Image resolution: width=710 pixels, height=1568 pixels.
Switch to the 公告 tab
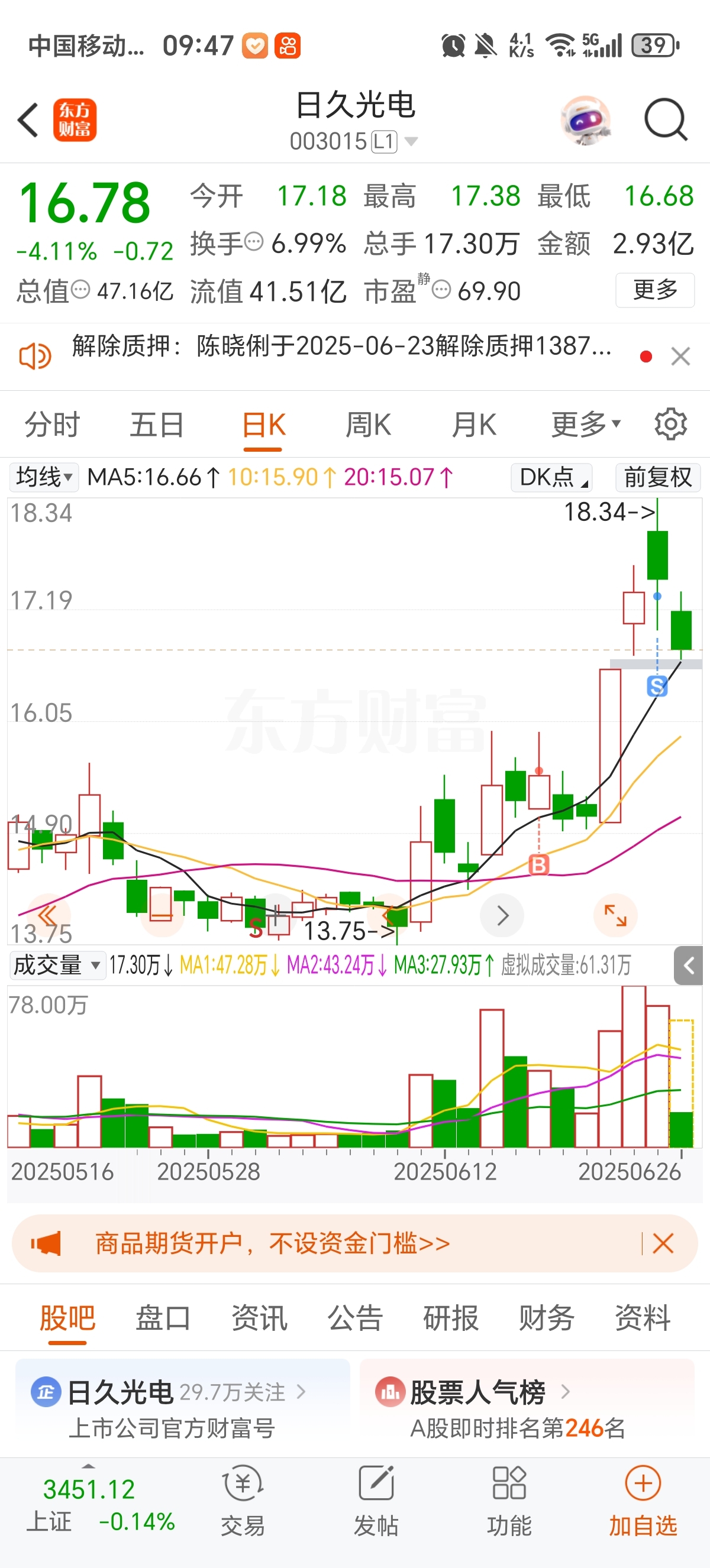pyautogui.click(x=355, y=1318)
